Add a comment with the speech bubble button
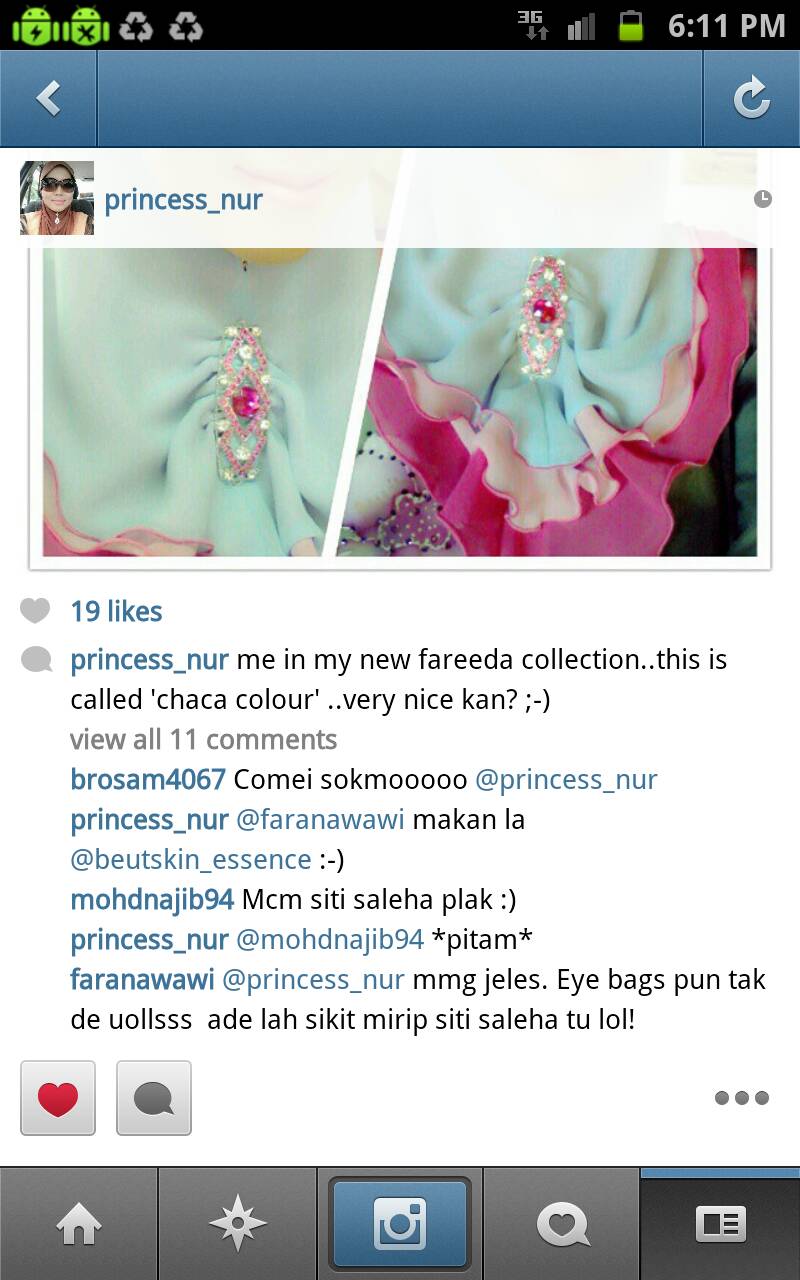The height and width of the screenshot is (1280, 800). (x=154, y=1098)
